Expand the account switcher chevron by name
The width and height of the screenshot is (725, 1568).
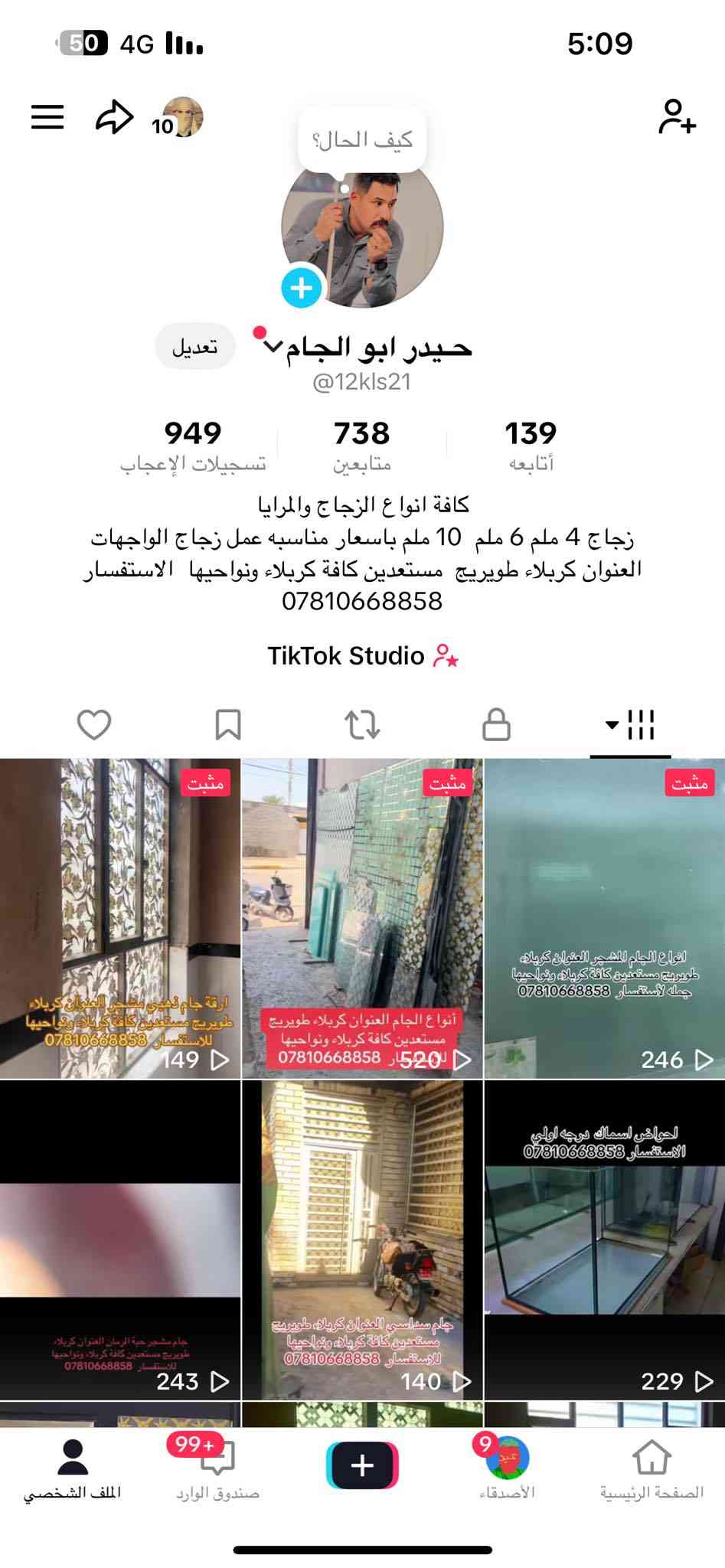coord(273,347)
